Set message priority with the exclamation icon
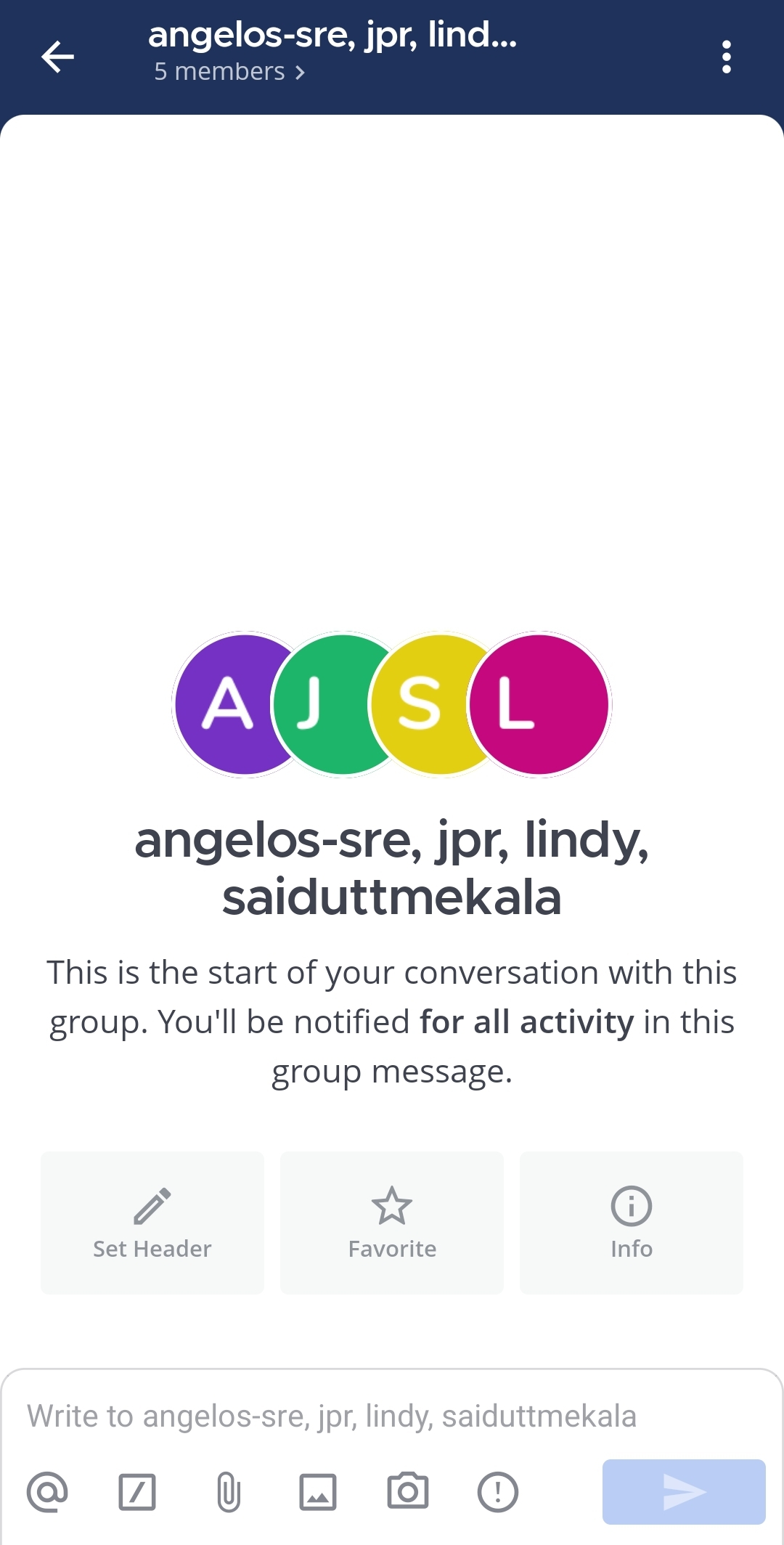The image size is (784, 1545). click(498, 1492)
